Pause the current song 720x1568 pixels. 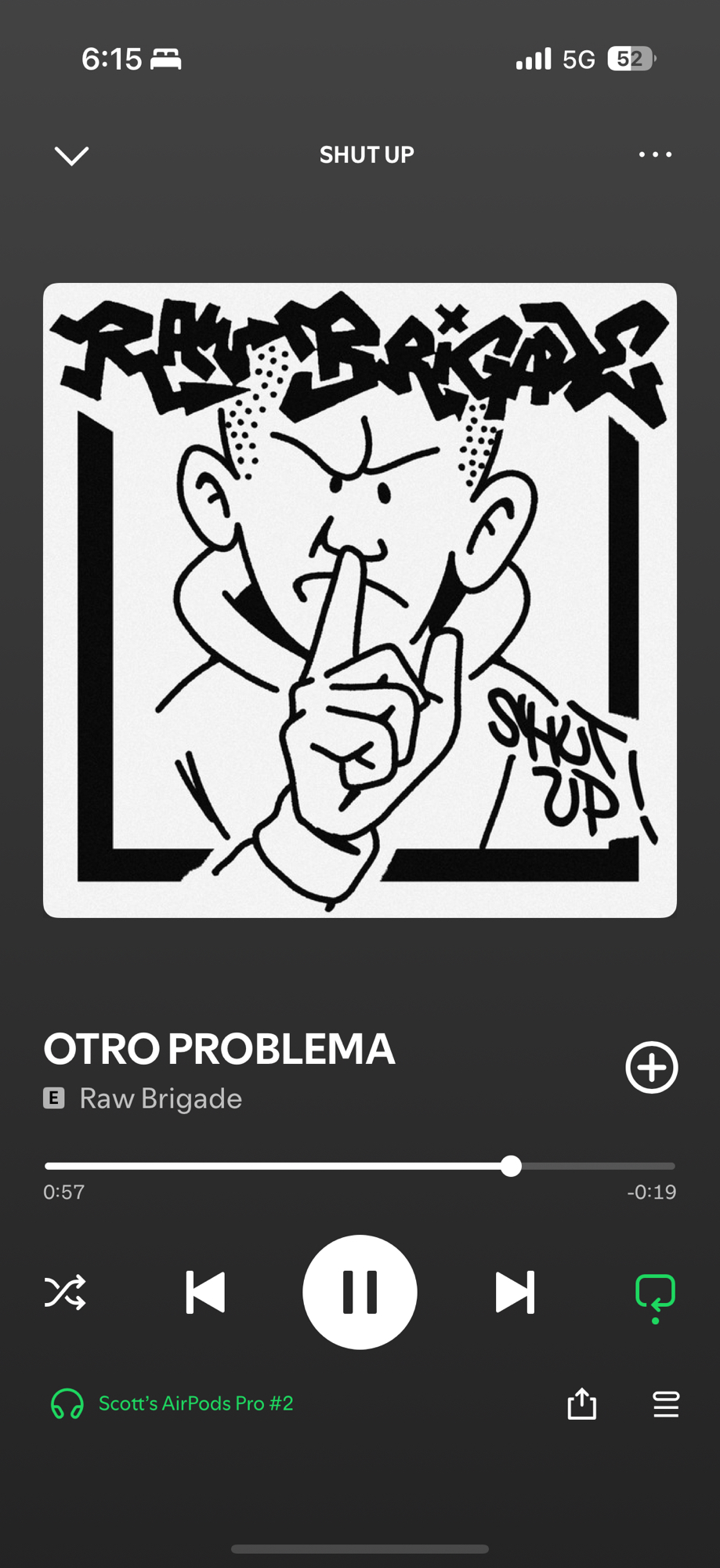coord(360,1292)
